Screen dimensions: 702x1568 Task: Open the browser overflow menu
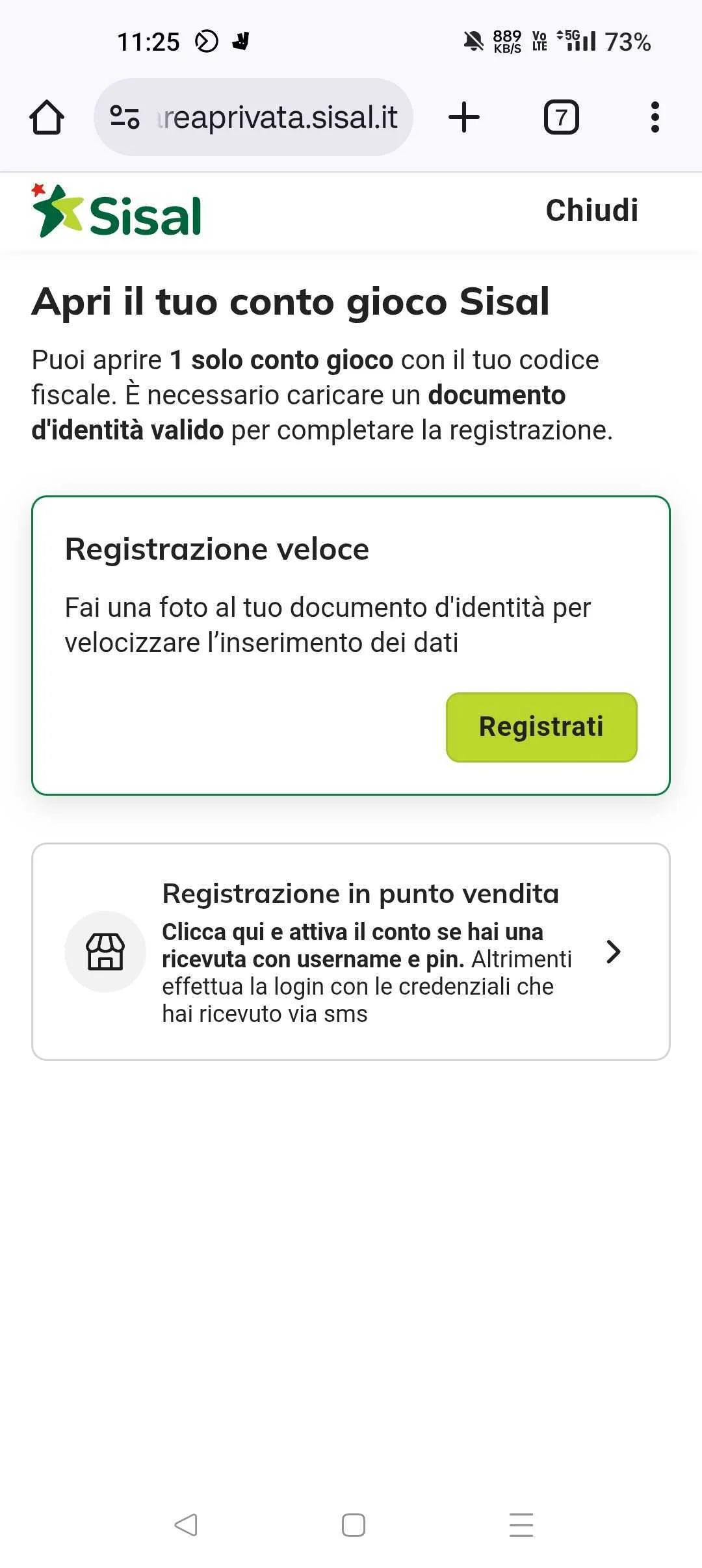pos(655,117)
